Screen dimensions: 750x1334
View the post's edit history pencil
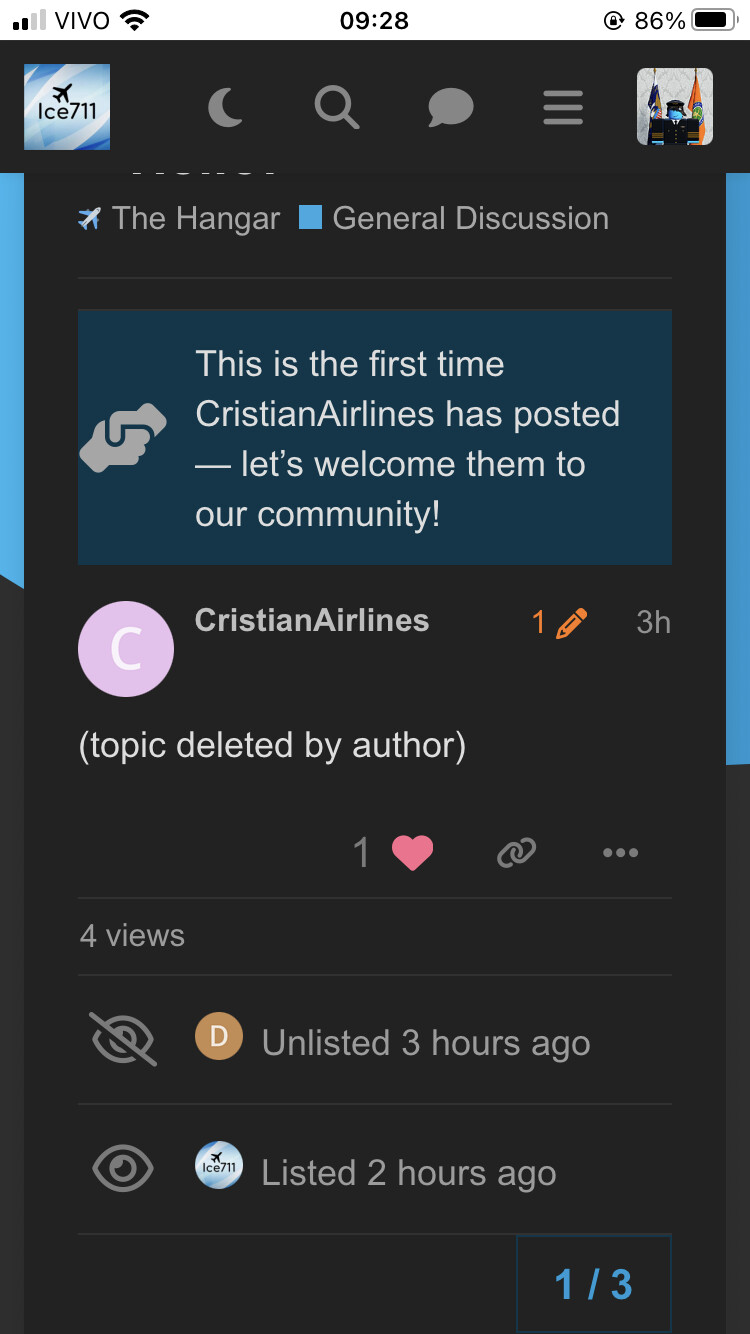(560, 623)
